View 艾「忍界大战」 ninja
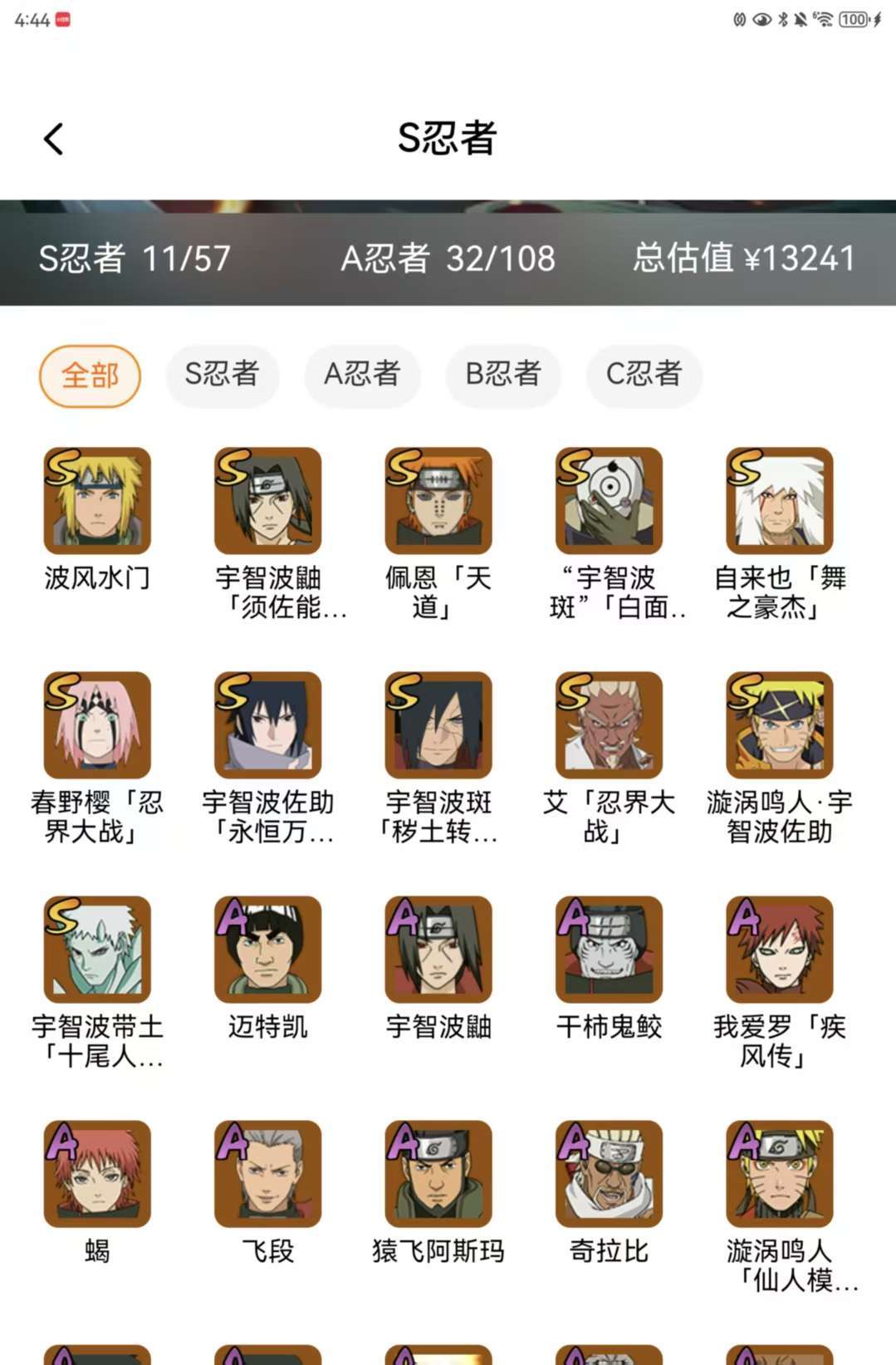 pyautogui.click(x=609, y=725)
